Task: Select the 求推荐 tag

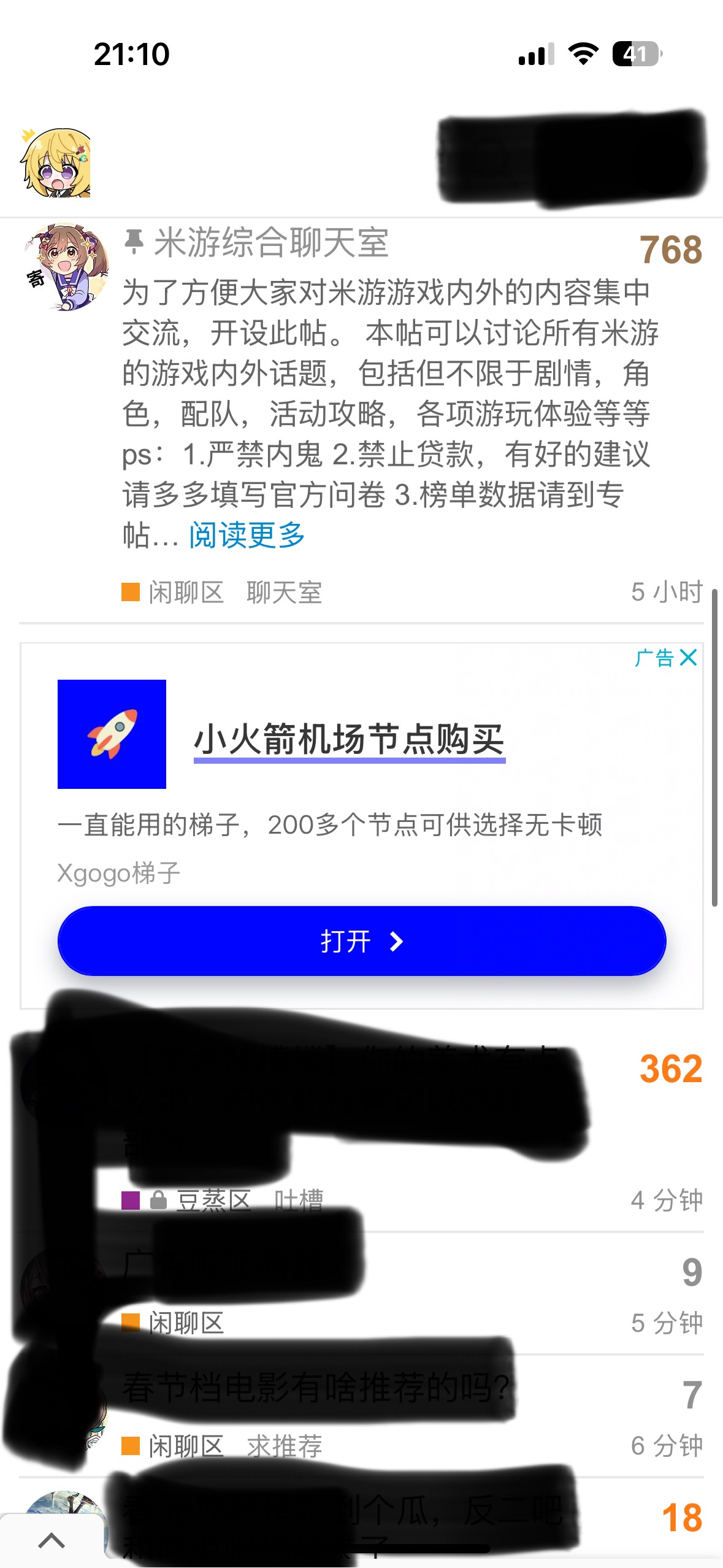Action: point(284,1447)
